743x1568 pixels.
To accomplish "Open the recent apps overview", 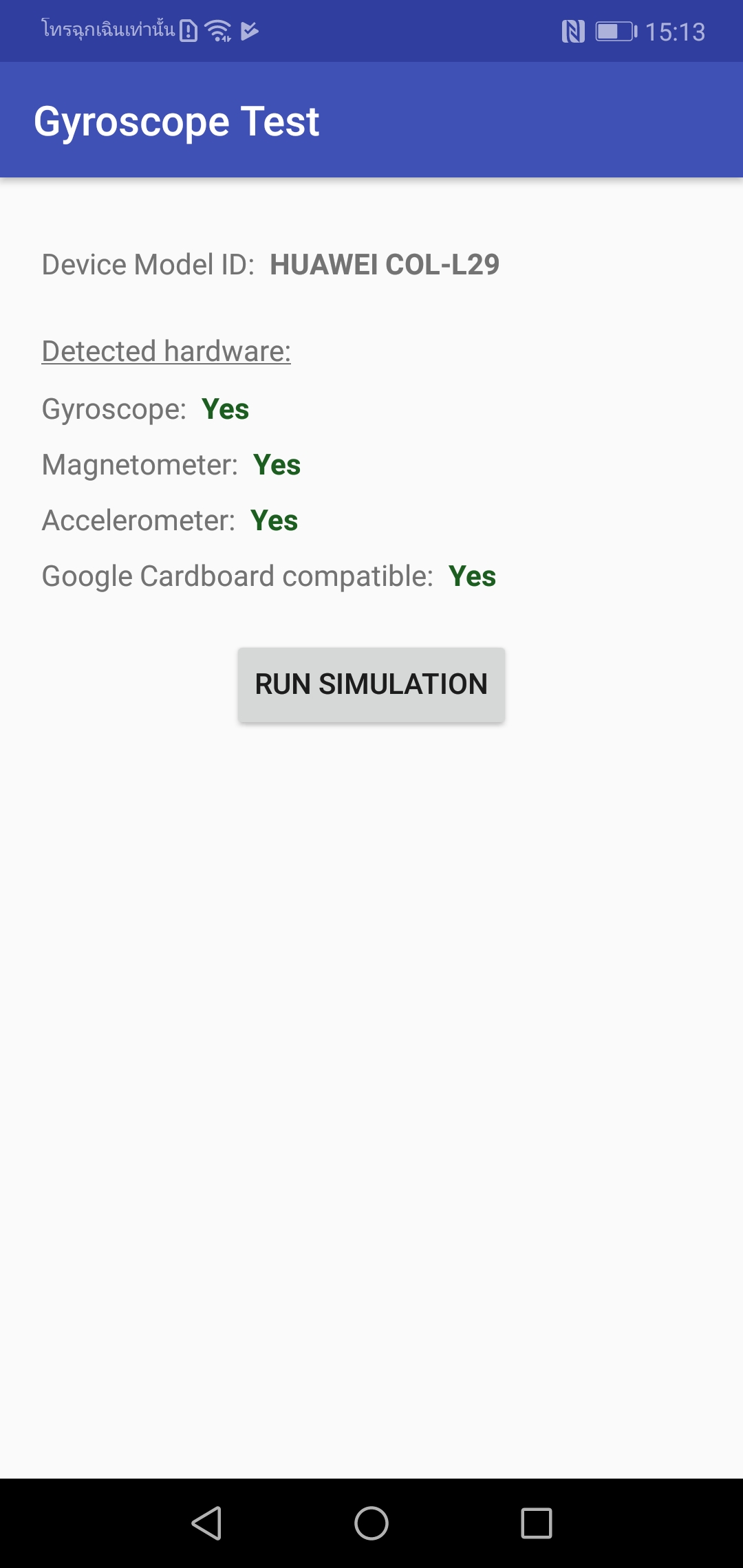I will pyautogui.click(x=537, y=1523).
